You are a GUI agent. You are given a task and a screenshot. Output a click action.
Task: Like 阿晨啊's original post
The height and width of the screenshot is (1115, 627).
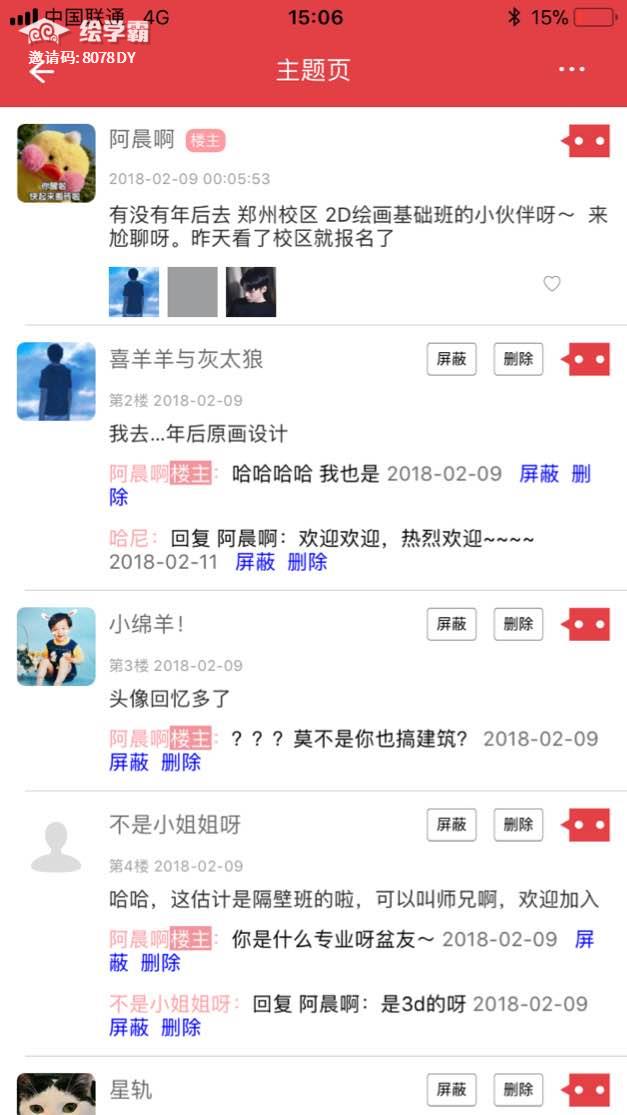click(x=552, y=284)
